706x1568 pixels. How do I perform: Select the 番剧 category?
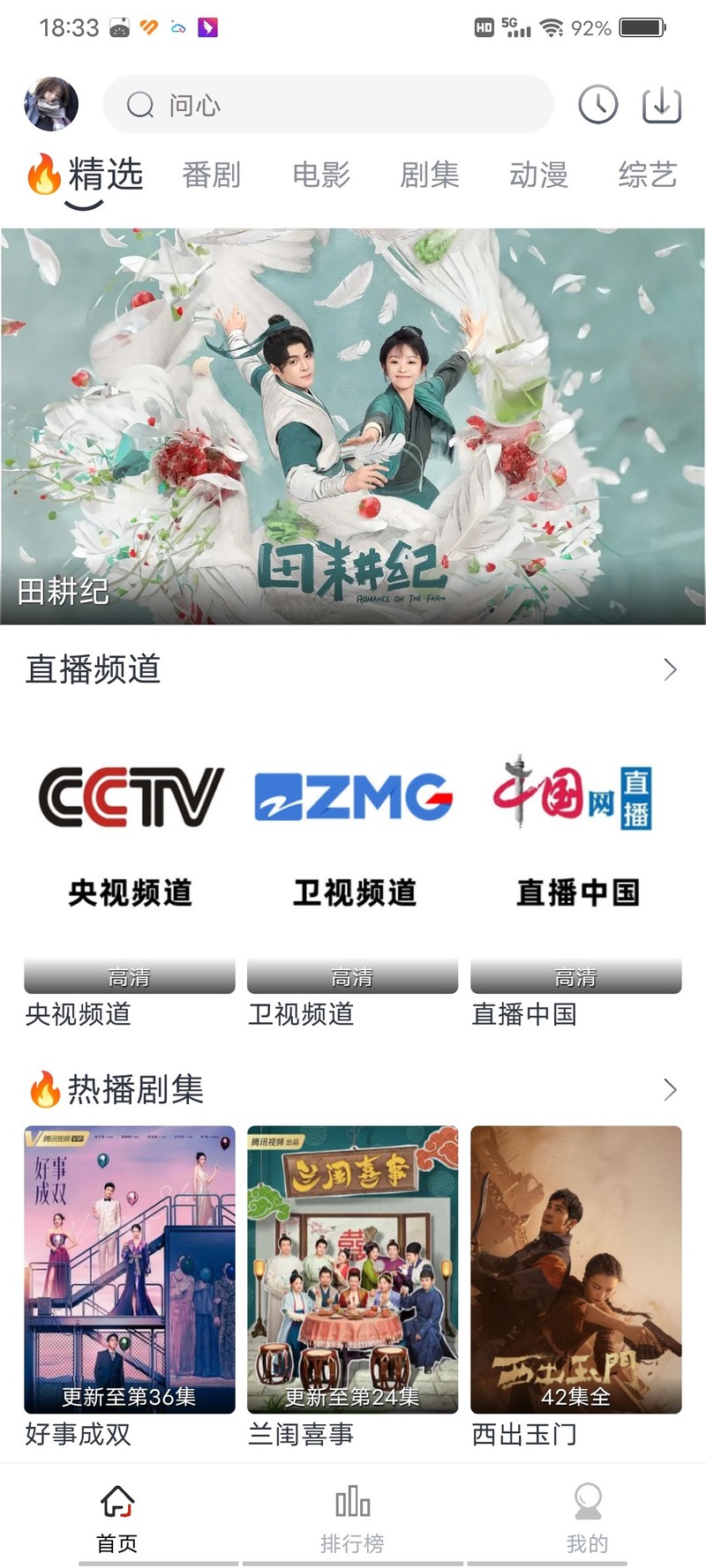pos(212,175)
